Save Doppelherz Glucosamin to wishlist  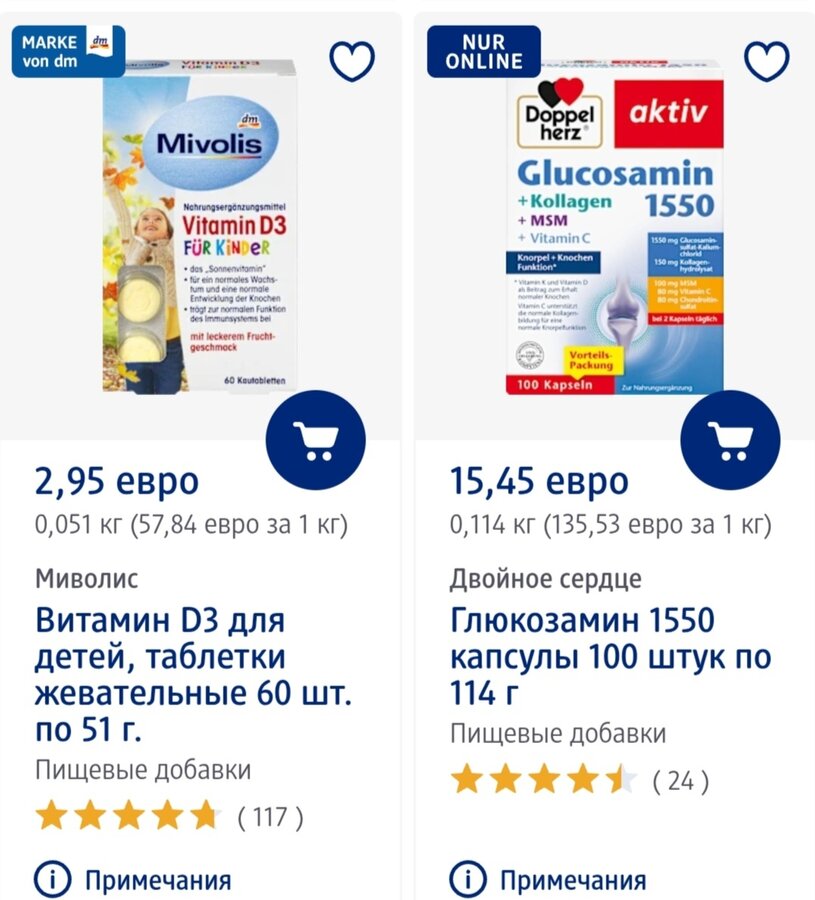(x=767, y=62)
